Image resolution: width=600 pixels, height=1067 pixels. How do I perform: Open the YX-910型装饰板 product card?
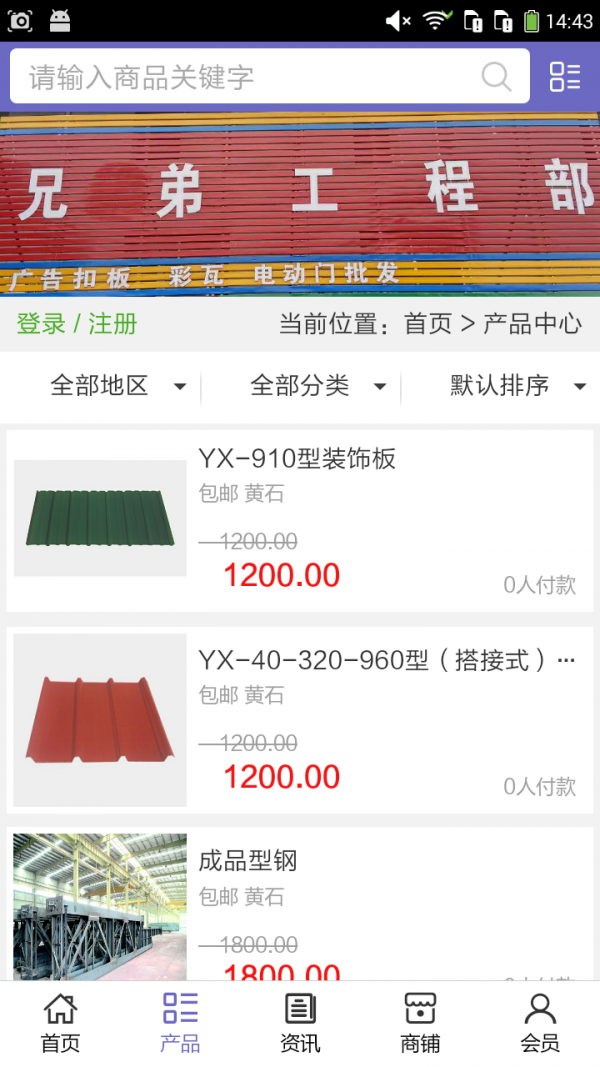pos(300,520)
